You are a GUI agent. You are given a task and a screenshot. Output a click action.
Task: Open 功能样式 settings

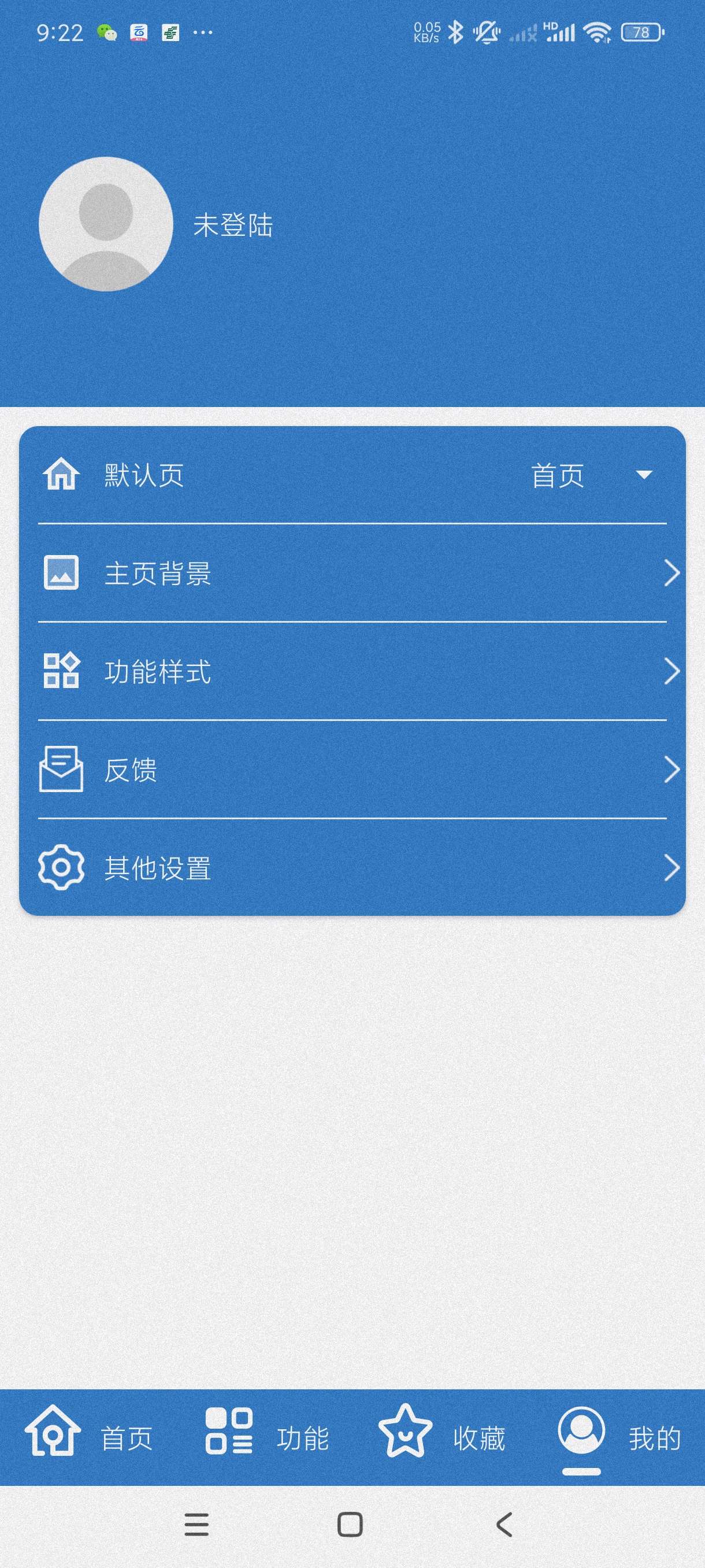click(x=352, y=671)
